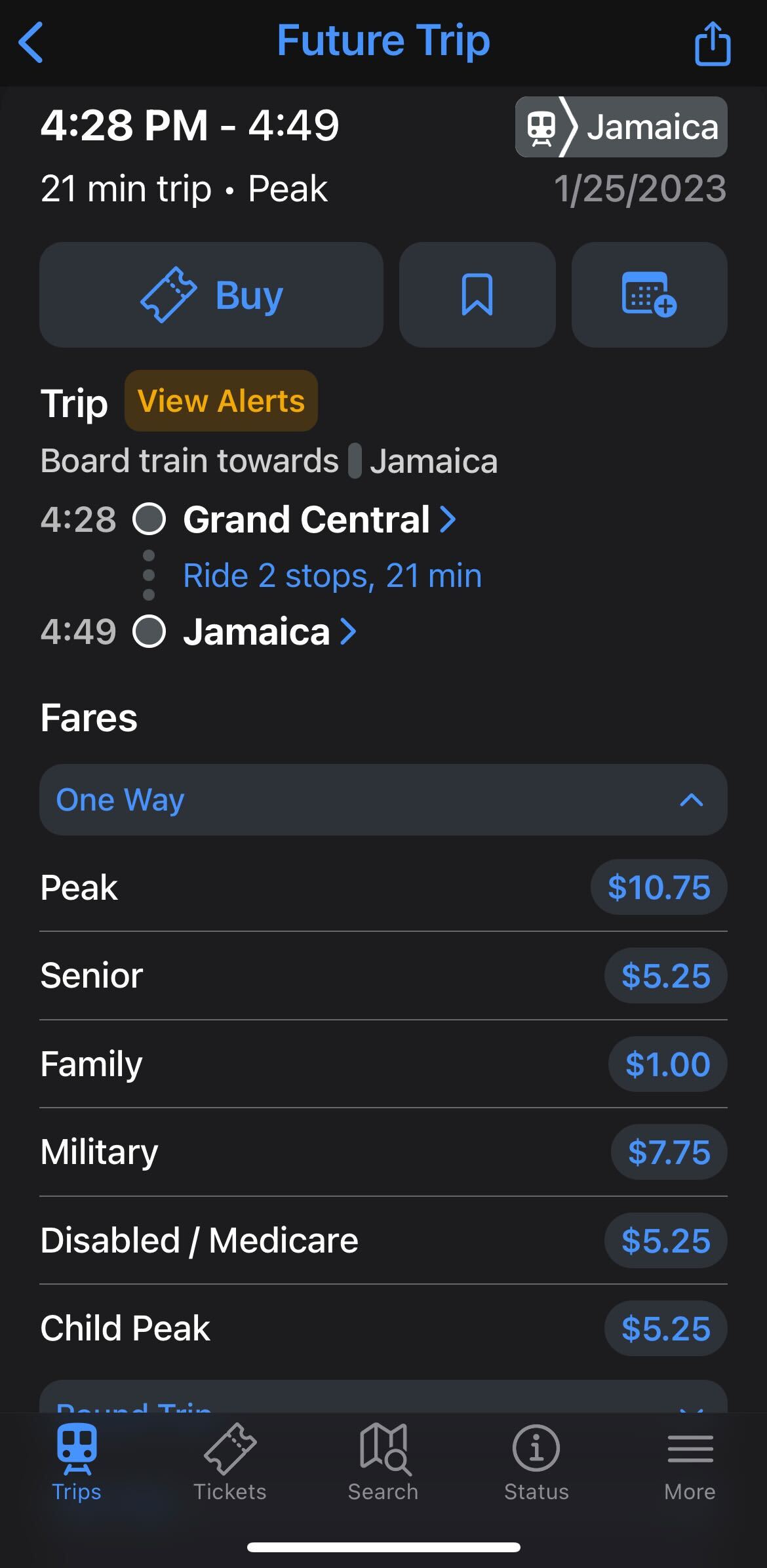Choose the Child Peak fare
The width and height of the screenshot is (767, 1568).
coord(665,1329)
